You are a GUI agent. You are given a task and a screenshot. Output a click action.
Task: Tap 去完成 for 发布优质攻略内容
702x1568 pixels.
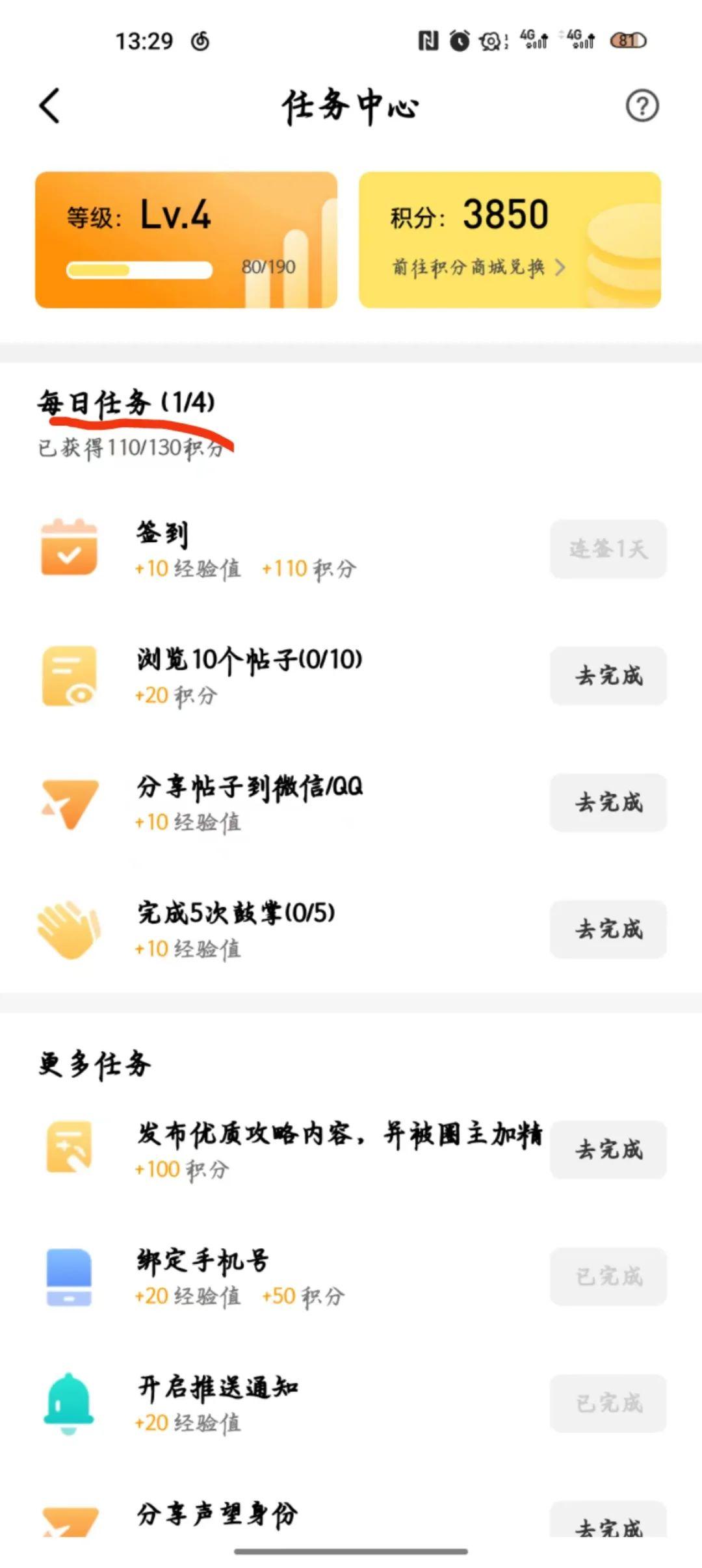(x=608, y=1149)
